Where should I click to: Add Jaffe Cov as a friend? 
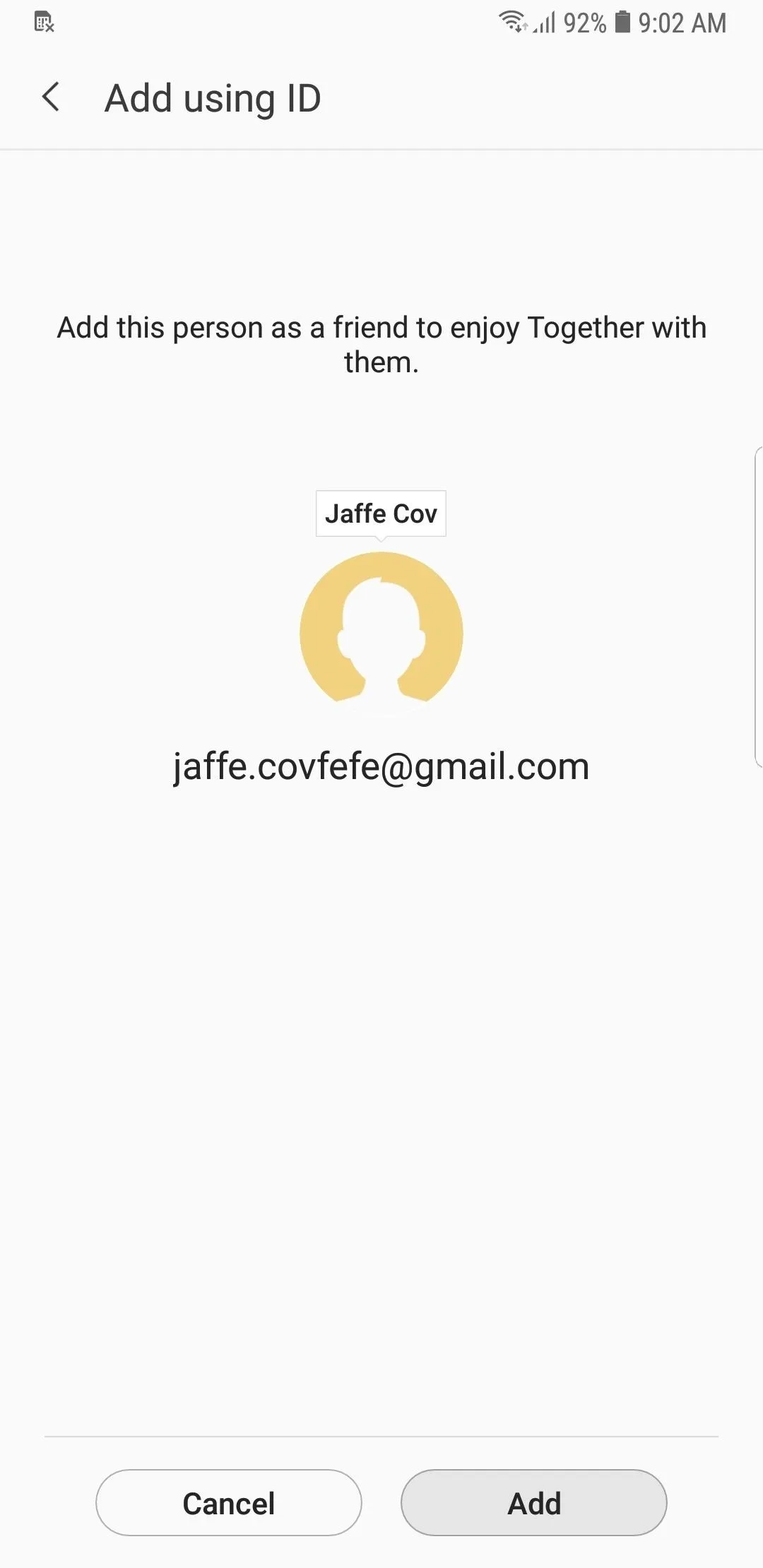534,1502
